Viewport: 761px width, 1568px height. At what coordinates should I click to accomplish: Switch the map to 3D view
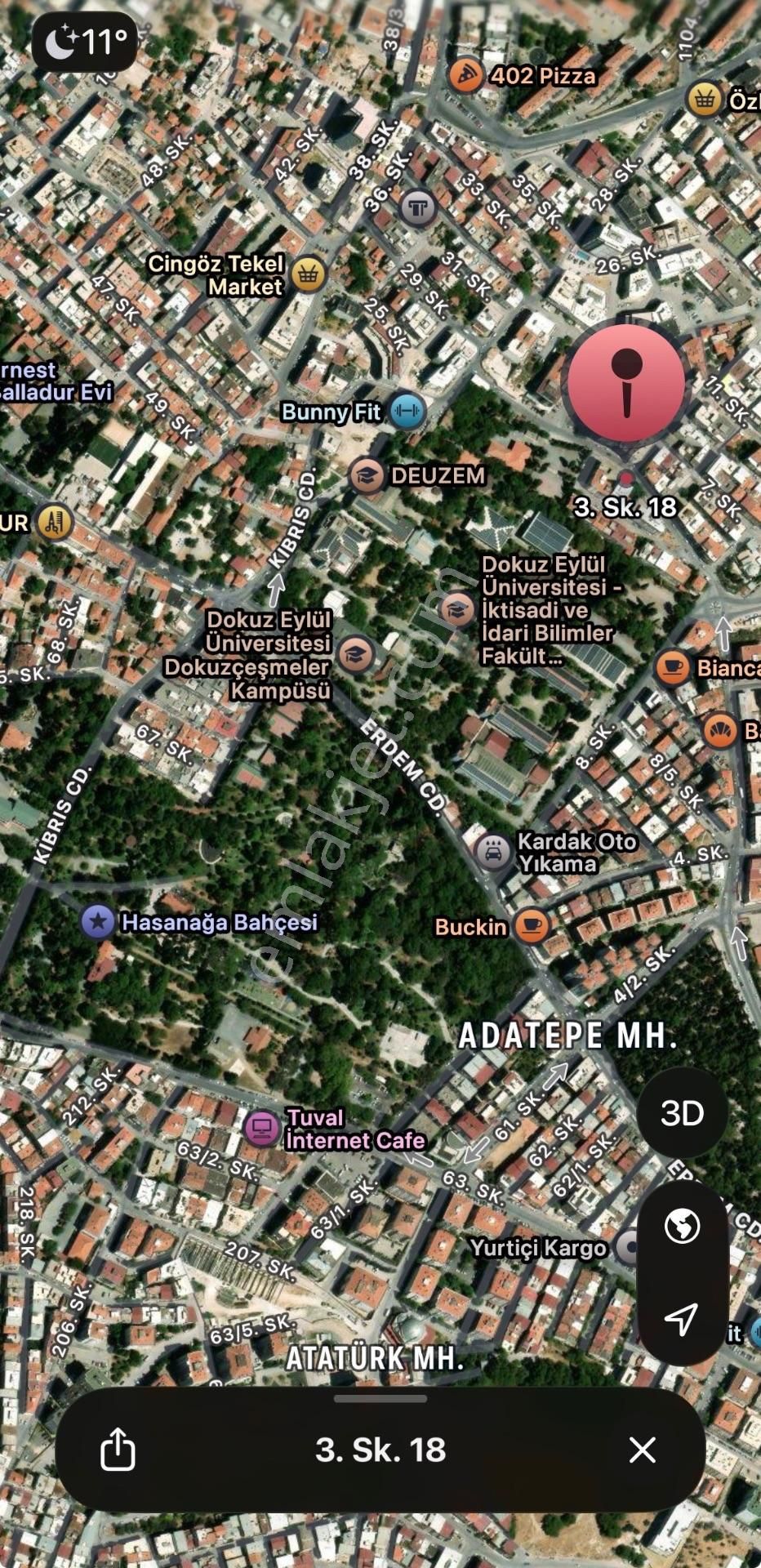[682, 1113]
